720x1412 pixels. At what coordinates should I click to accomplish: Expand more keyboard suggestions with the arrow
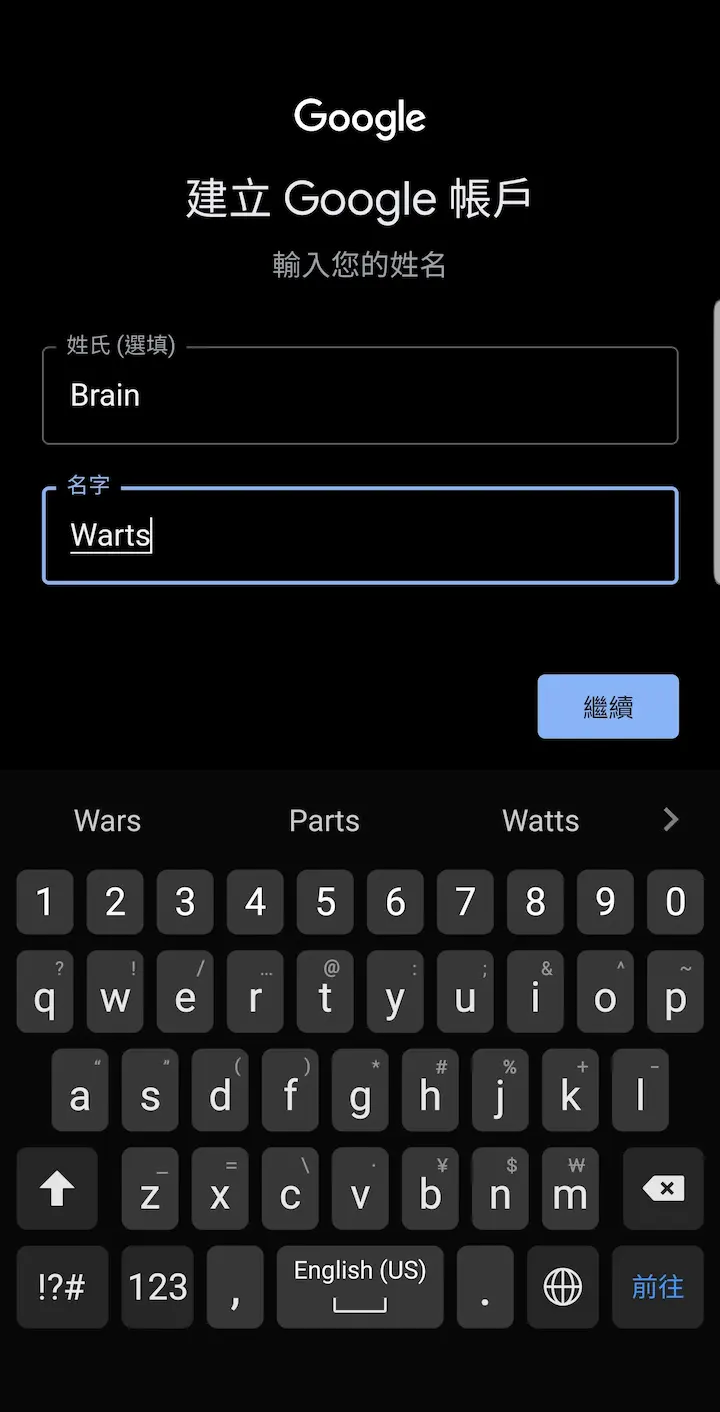[671, 820]
